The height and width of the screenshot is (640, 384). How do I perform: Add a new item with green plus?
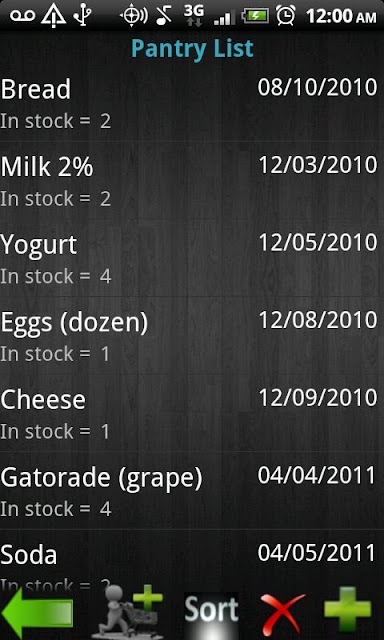348,610
